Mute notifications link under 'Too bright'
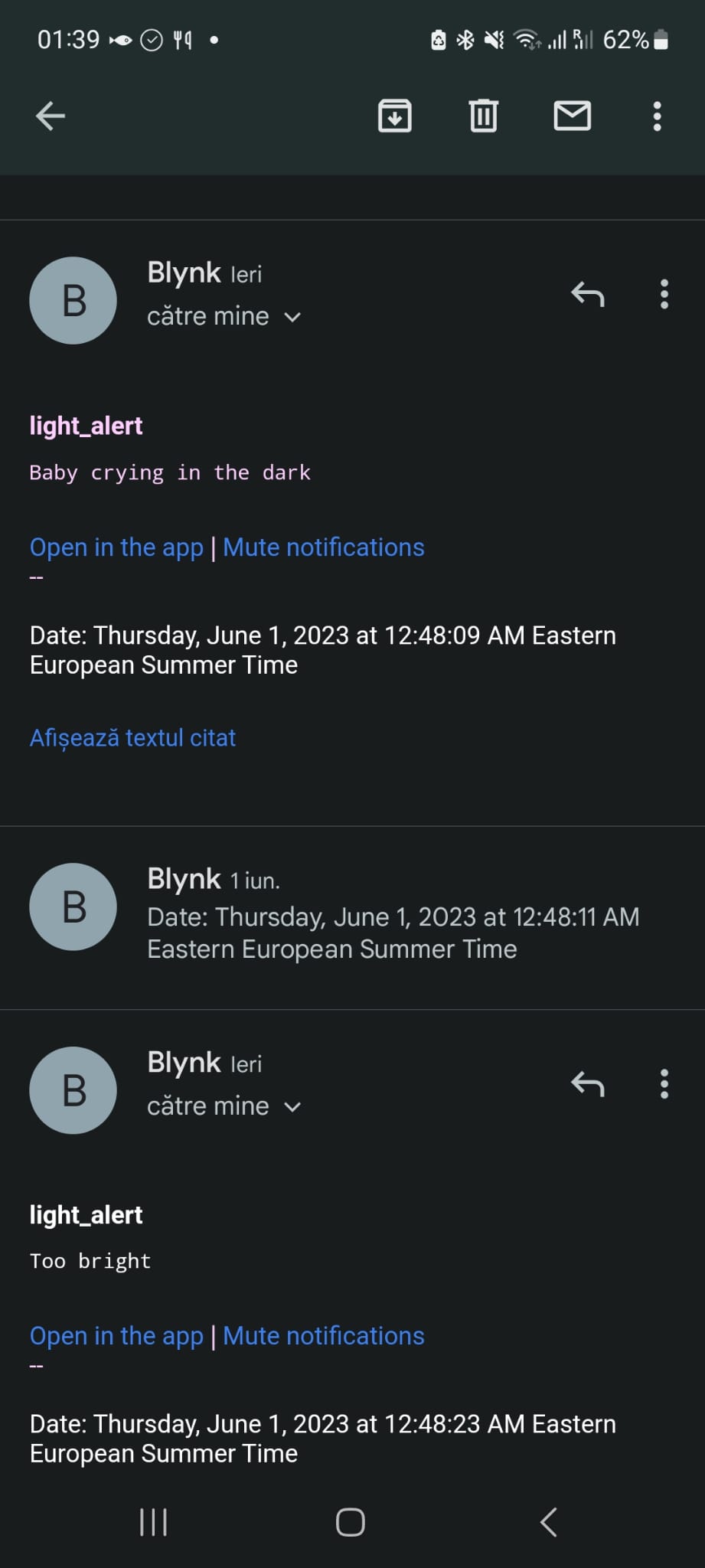The image size is (705, 1568). point(323,1336)
